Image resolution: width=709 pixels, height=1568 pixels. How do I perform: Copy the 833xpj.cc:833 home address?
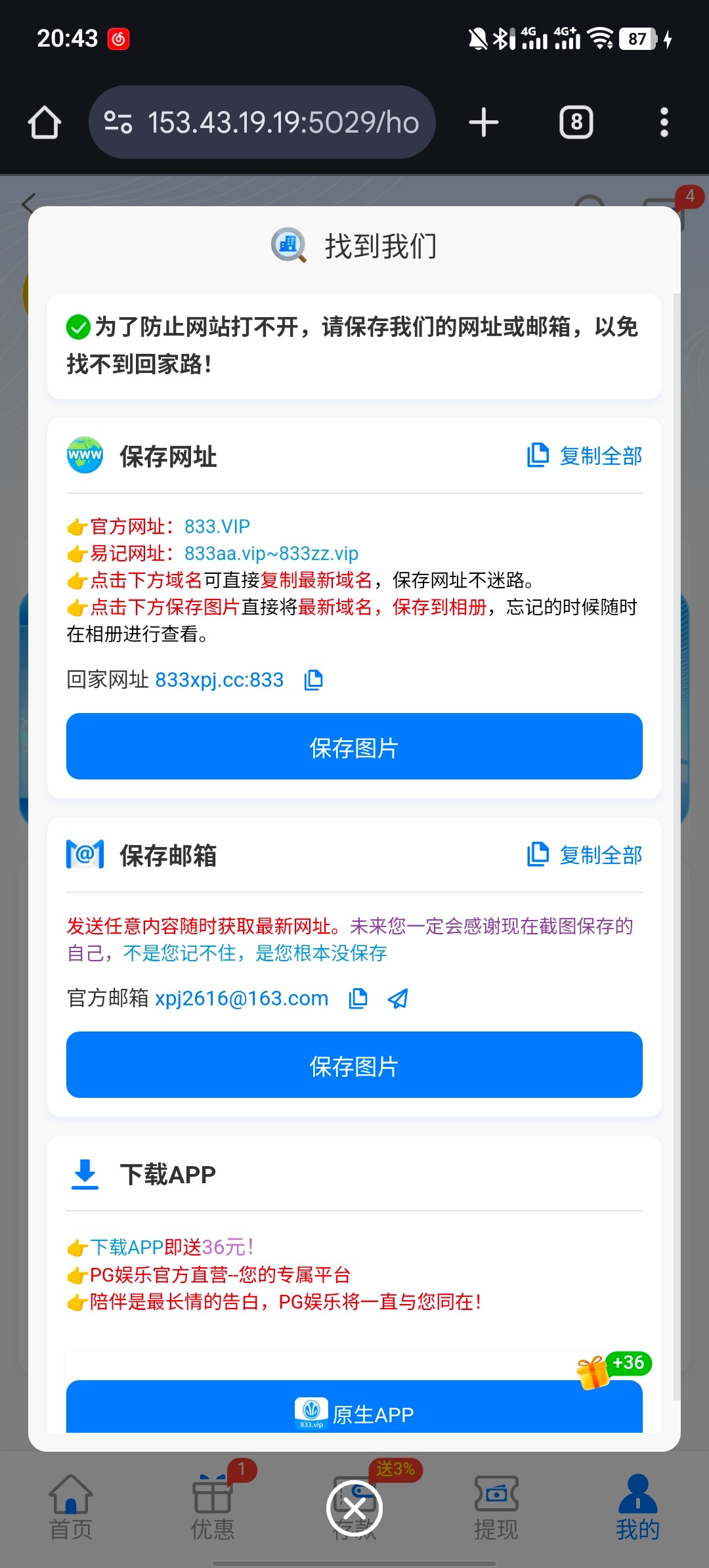click(x=314, y=680)
